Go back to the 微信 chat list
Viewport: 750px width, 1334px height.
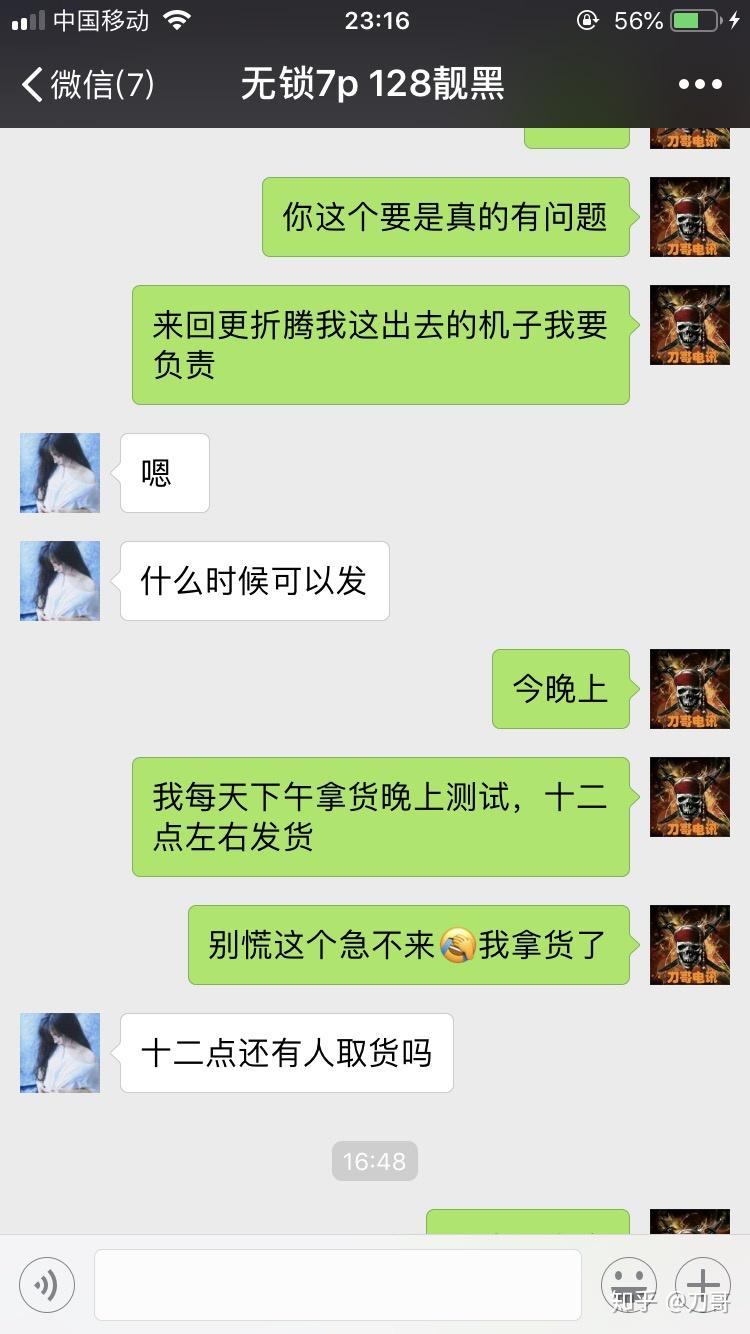point(88,85)
